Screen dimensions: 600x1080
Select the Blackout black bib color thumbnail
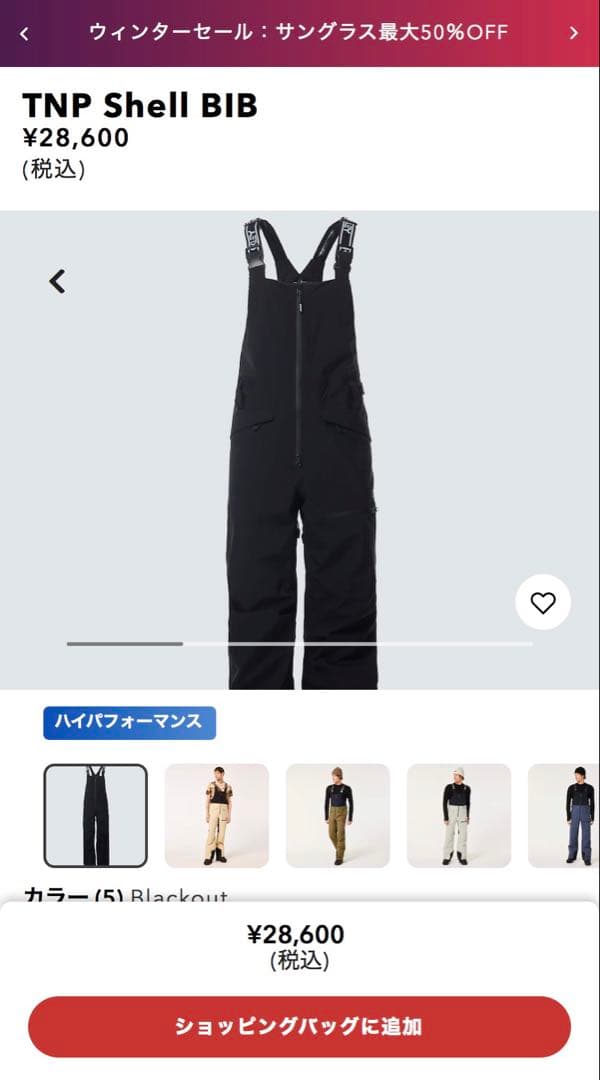pos(96,815)
